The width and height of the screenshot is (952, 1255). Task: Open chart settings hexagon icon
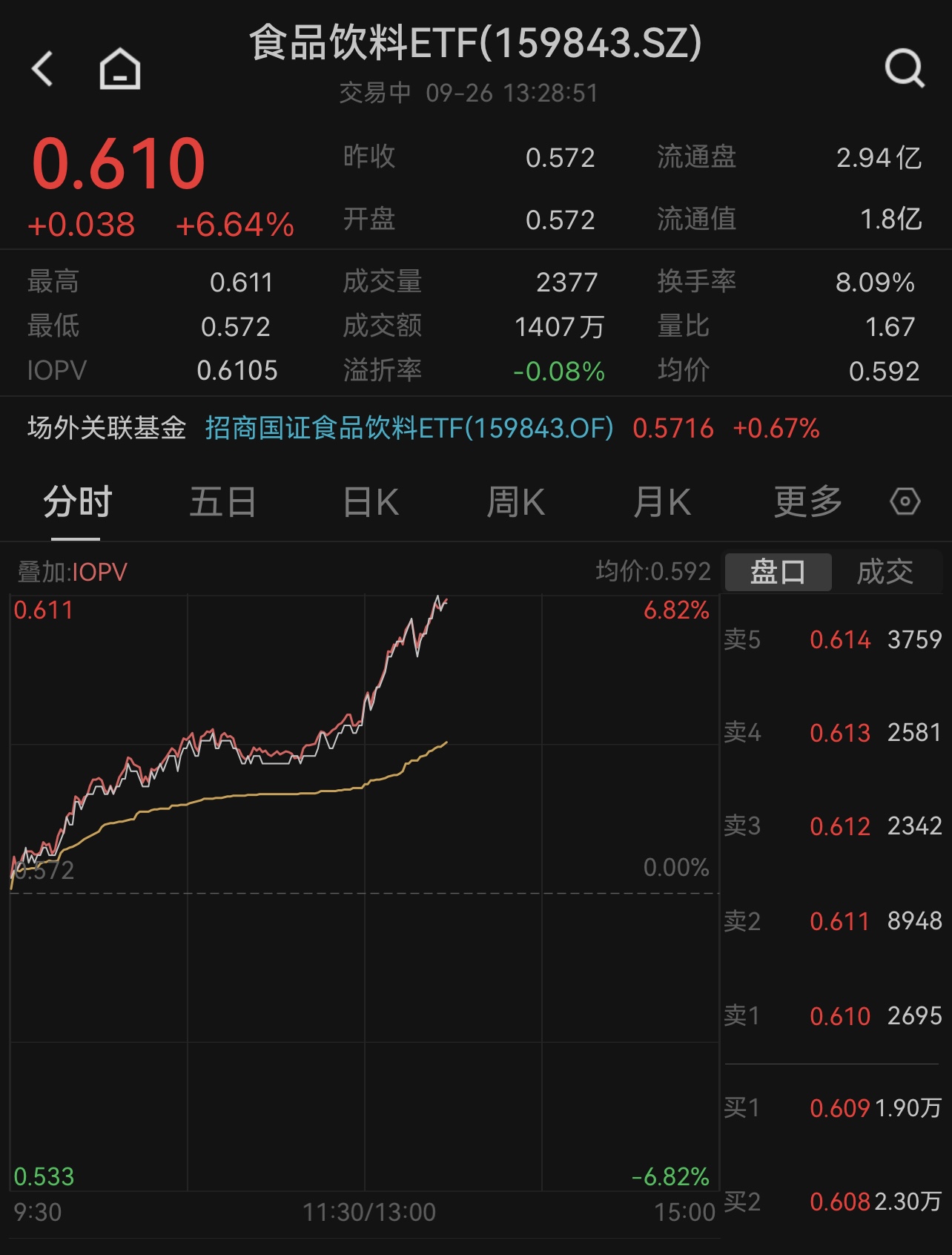[905, 502]
